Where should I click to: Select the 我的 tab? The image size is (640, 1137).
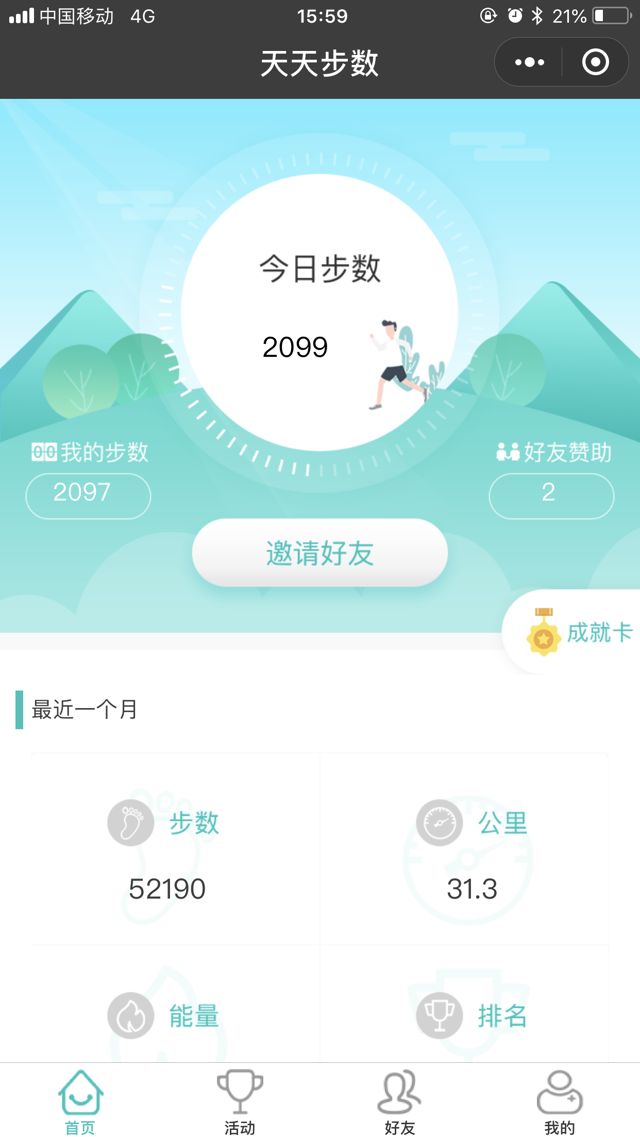coord(560,1101)
